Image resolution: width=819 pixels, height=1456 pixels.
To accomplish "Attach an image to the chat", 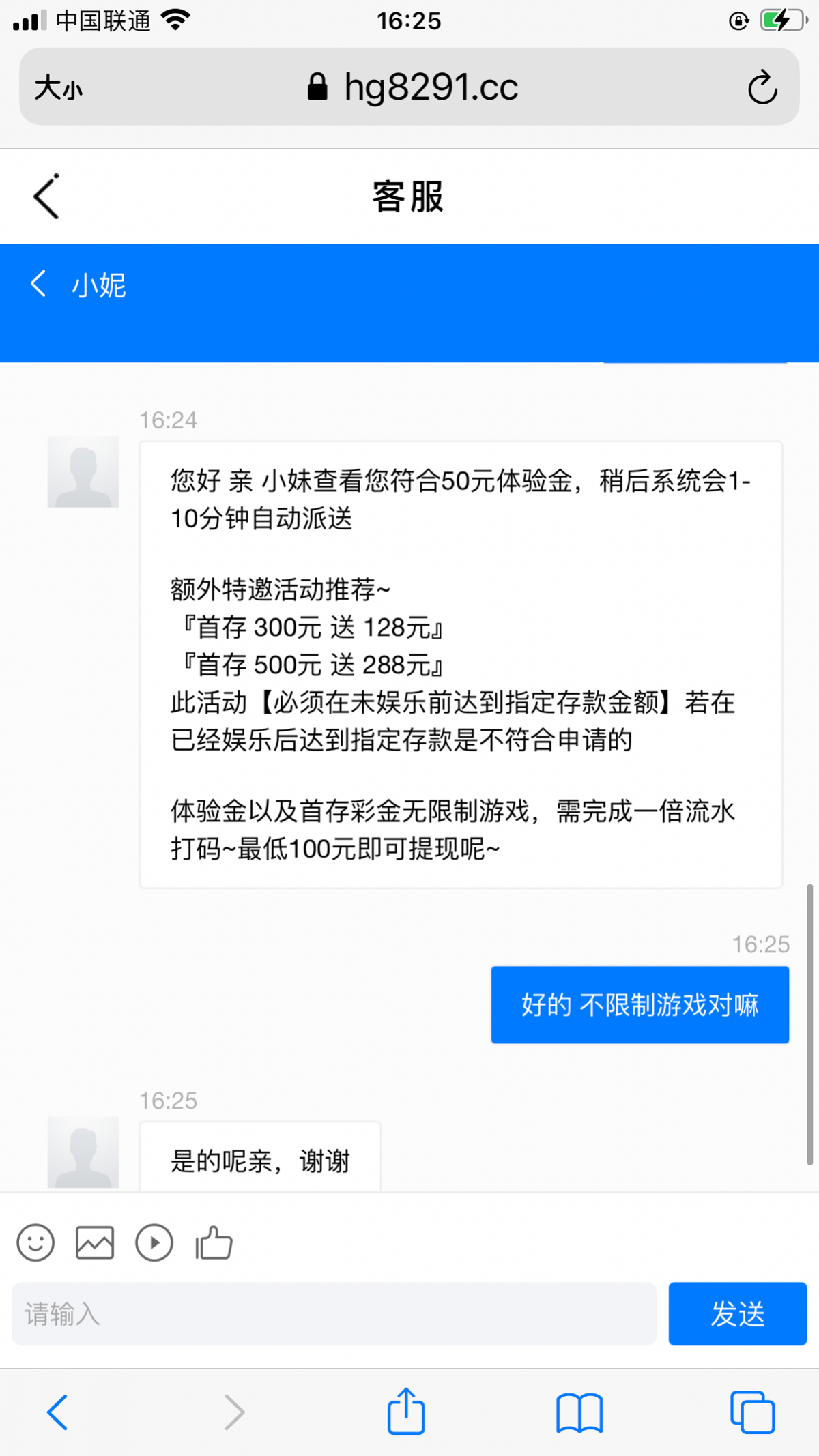I will (x=95, y=1242).
